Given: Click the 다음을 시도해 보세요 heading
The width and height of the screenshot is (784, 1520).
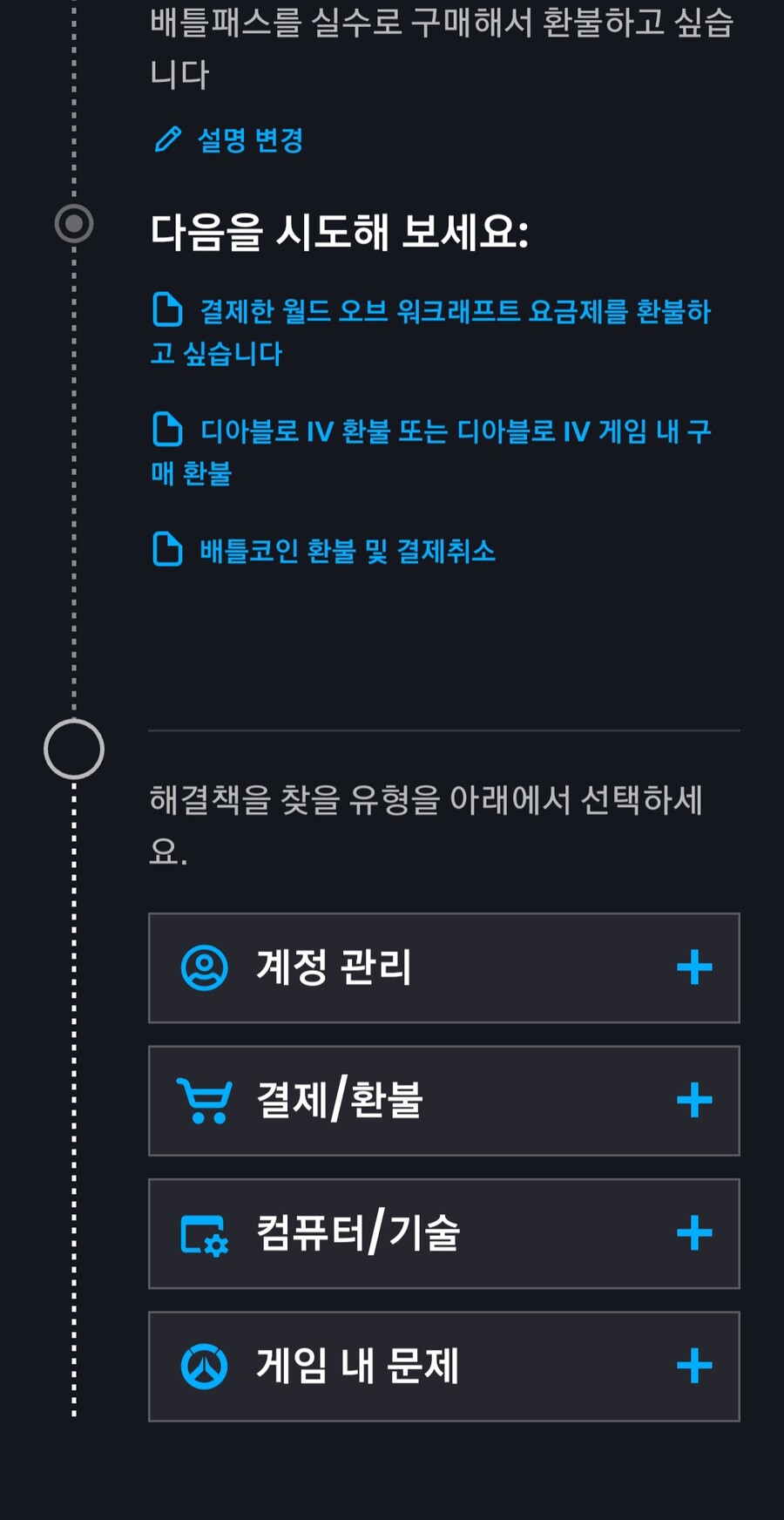Looking at the screenshot, I should pyautogui.click(x=339, y=228).
